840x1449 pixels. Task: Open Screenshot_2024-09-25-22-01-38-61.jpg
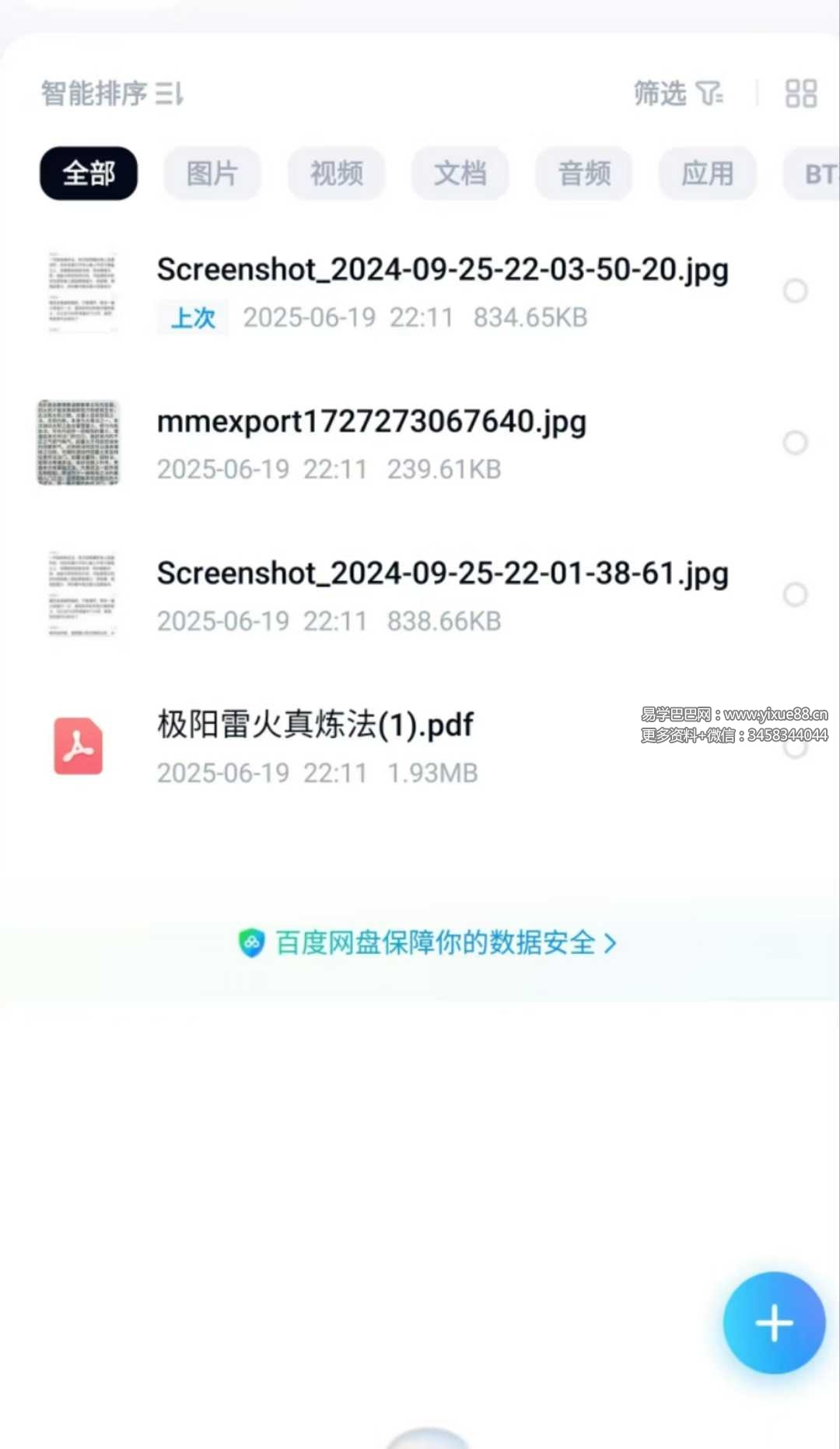coord(442,574)
